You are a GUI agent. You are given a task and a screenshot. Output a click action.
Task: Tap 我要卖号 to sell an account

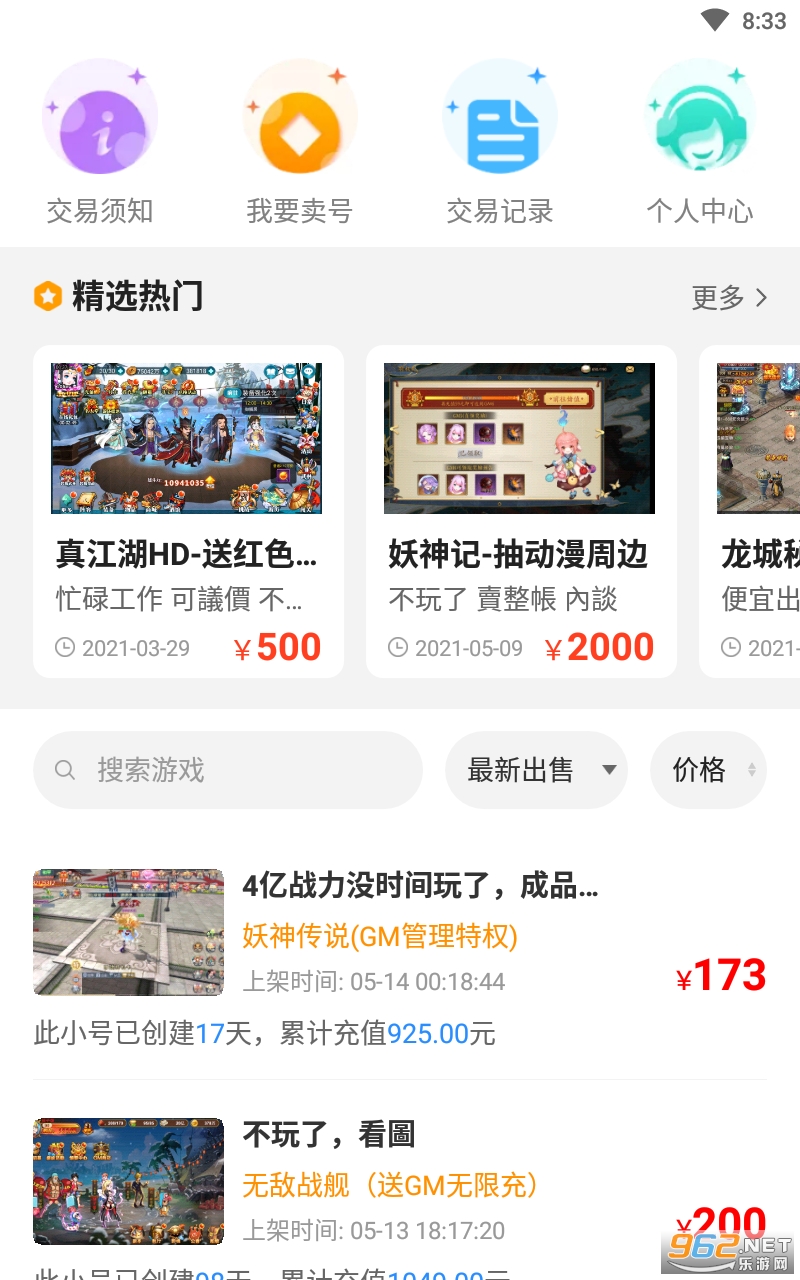click(x=300, y=140)
